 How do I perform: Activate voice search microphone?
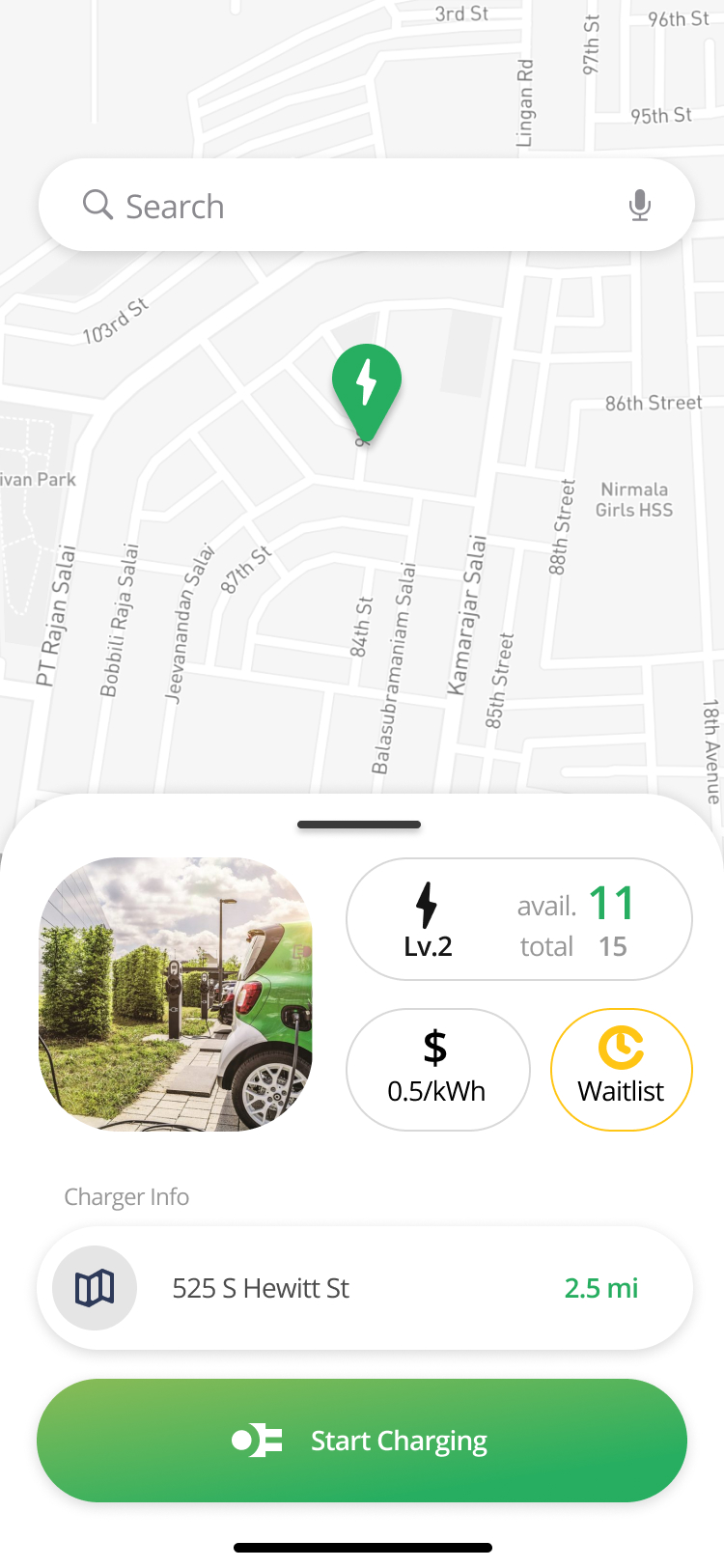(x=639, y=206)
